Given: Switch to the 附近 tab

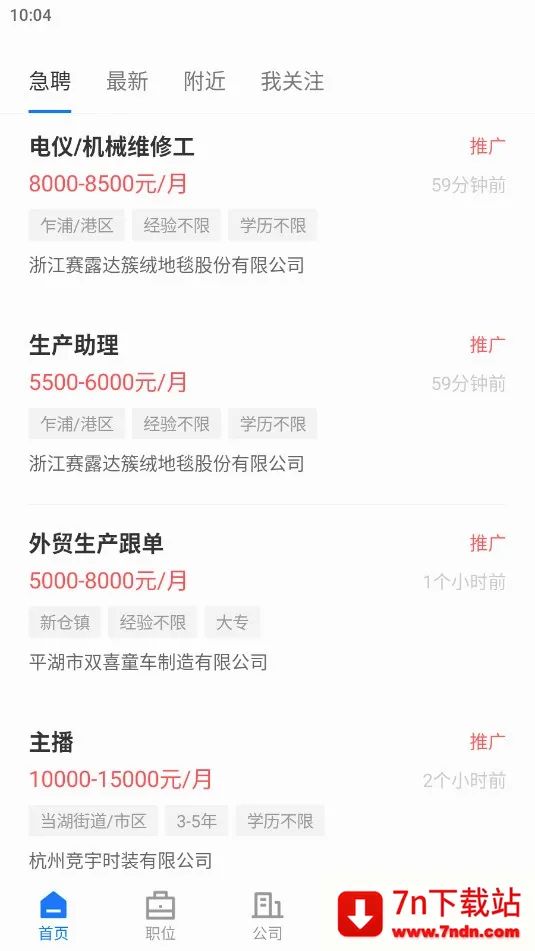Looking at the screenshot, I should pyautogui.click(x=204, y=81).
